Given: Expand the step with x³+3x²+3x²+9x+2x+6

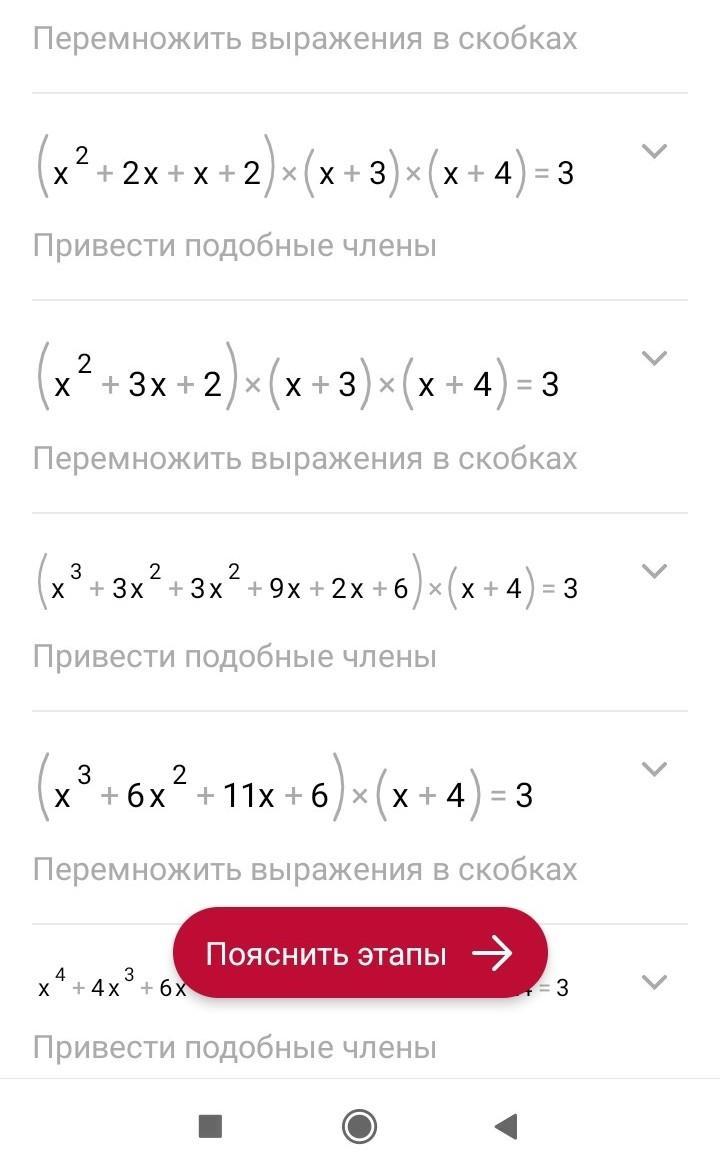Looking at the screenshot, I should tap(654, 571).
